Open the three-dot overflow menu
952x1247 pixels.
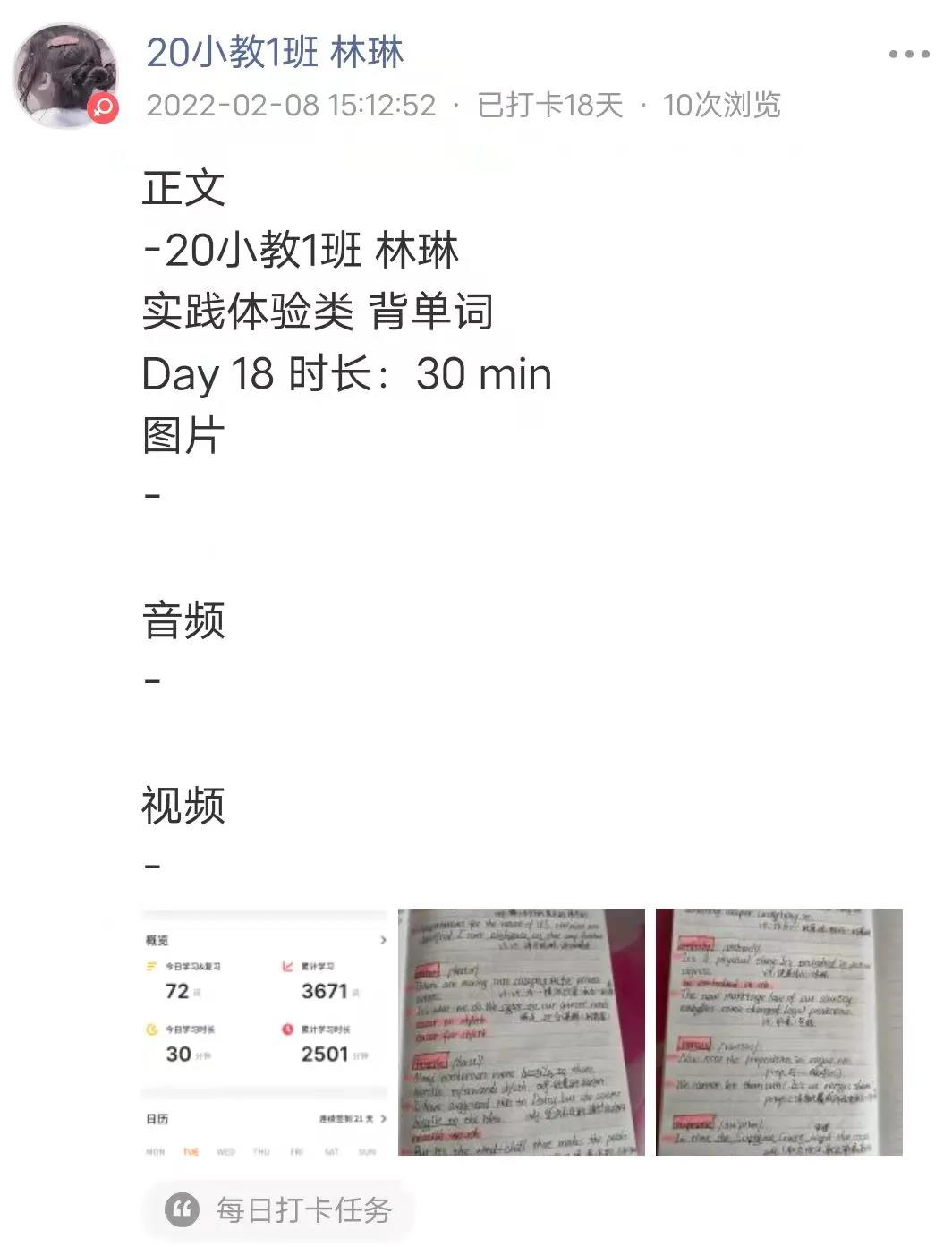click(x=908, y=55)
